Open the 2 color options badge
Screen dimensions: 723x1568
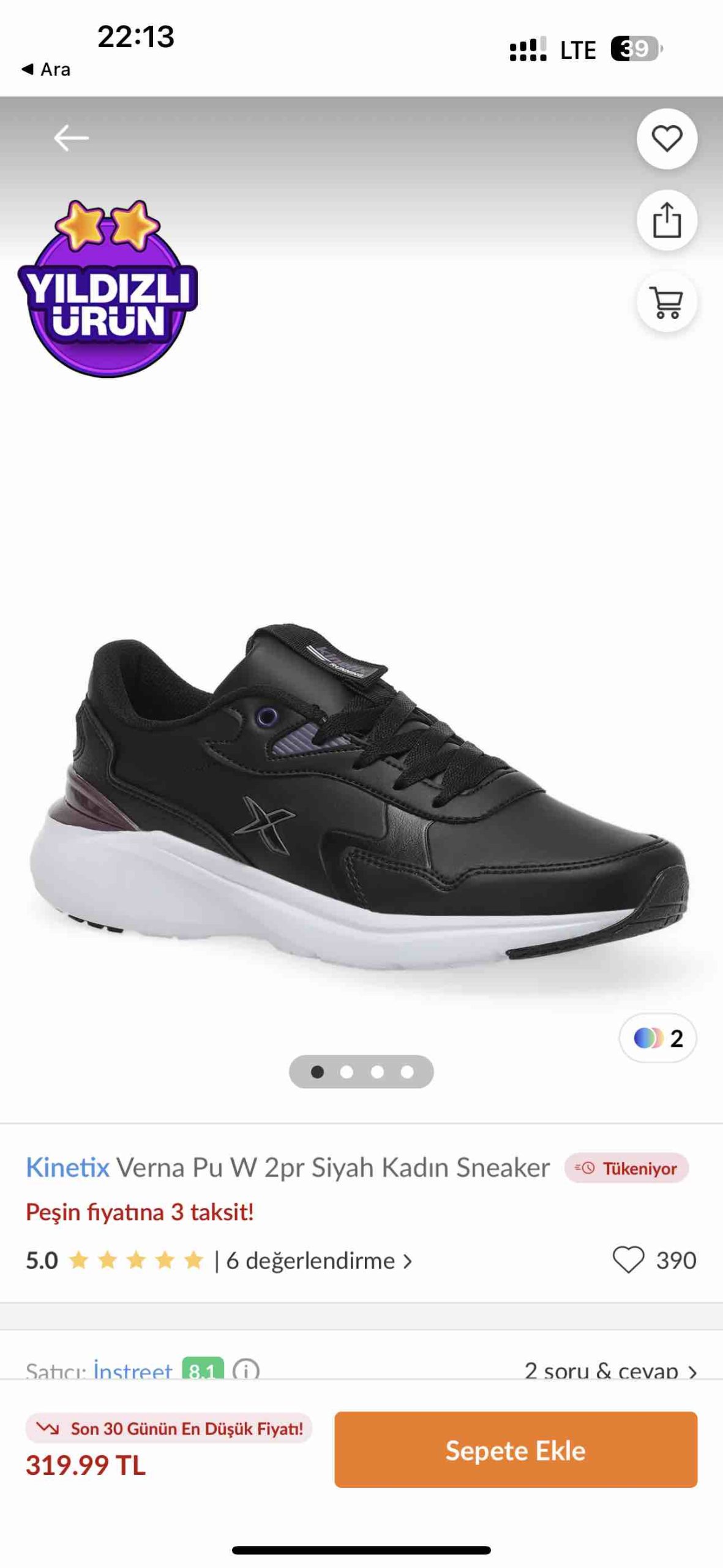(657, 1038)
